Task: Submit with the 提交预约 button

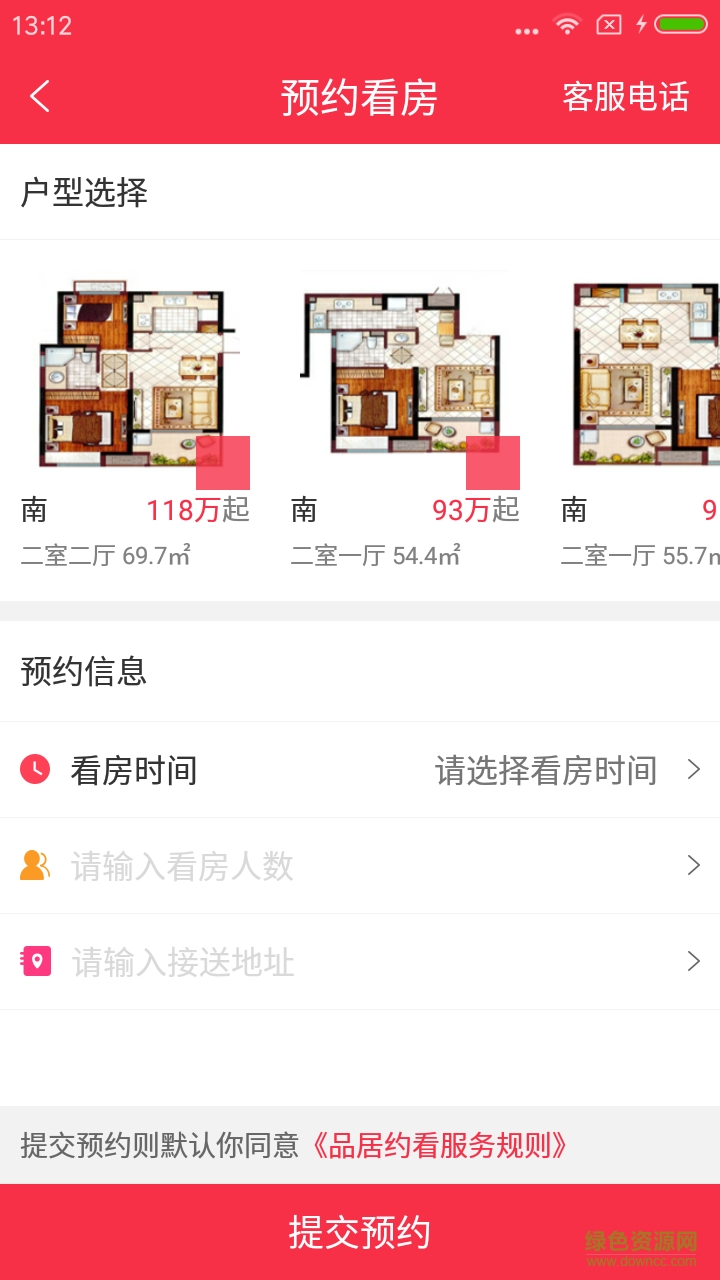Action: click(x=360, y=1232)
